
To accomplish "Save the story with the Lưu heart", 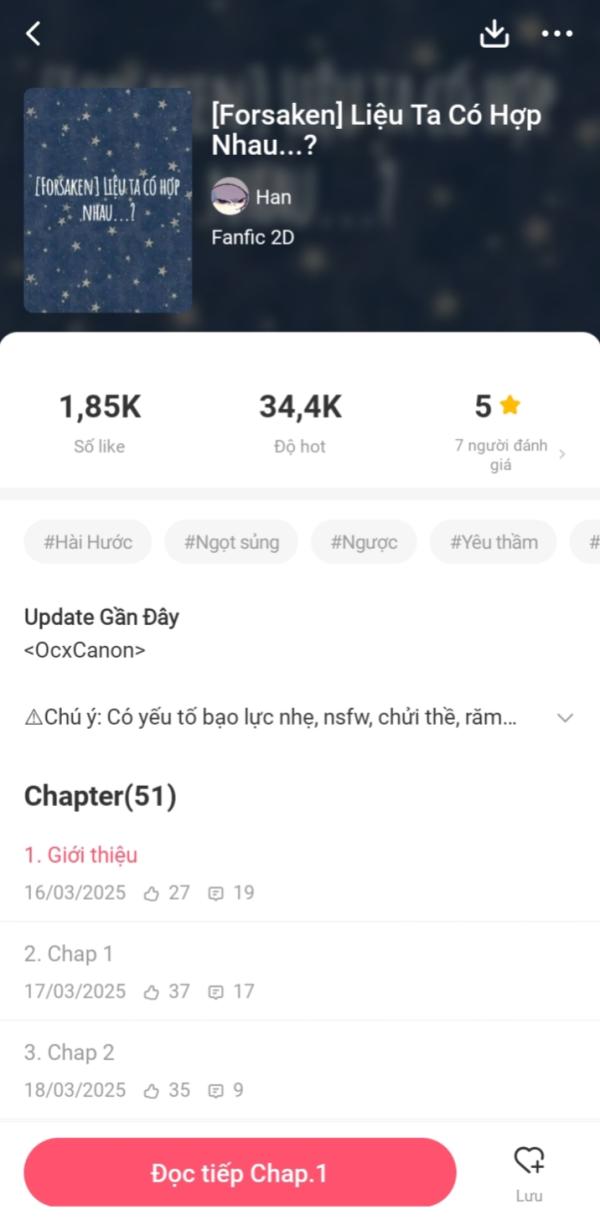I will (x=529, y=1173).
